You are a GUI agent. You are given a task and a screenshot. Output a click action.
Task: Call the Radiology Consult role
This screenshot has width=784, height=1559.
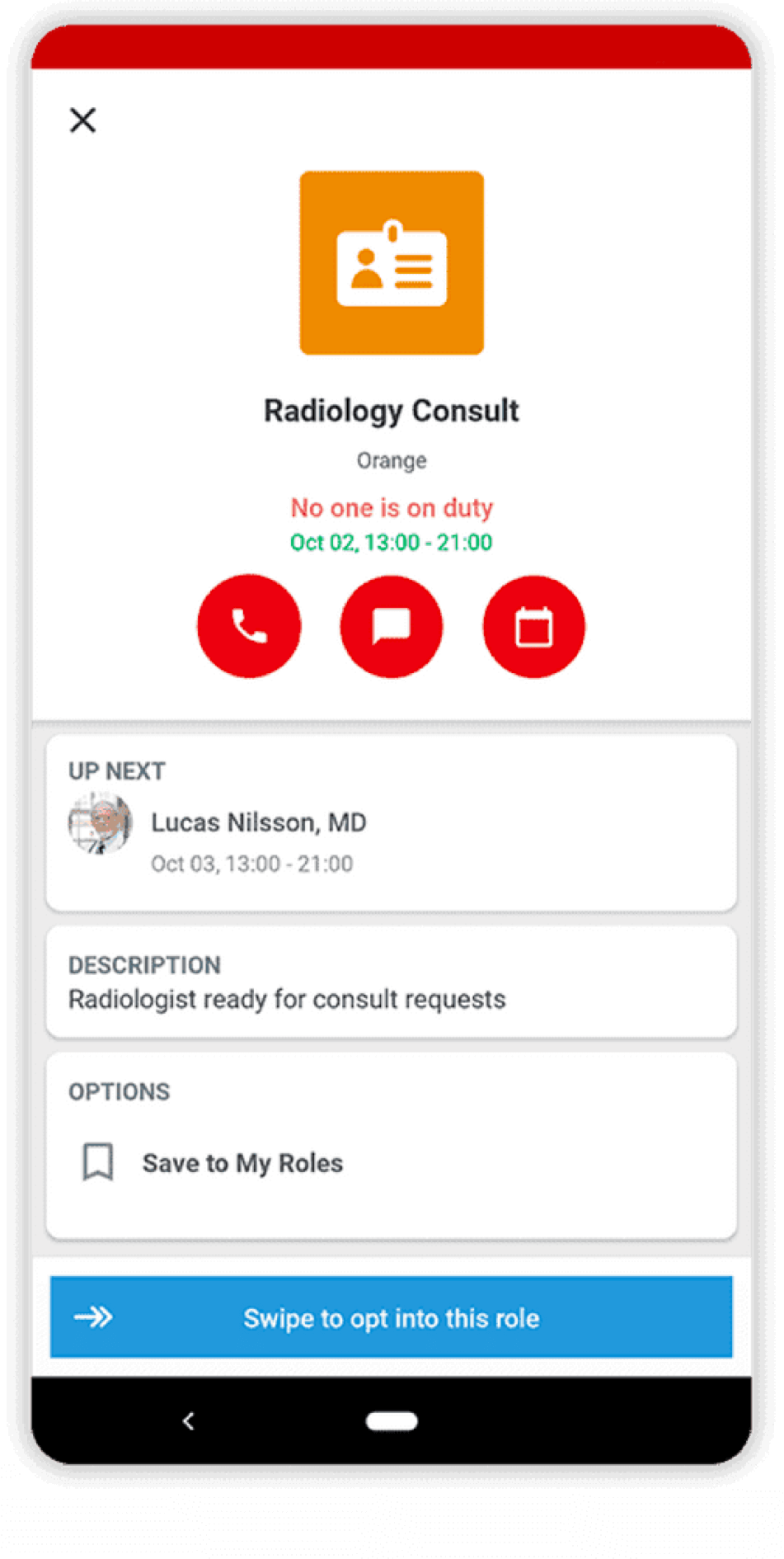[249, 627]
